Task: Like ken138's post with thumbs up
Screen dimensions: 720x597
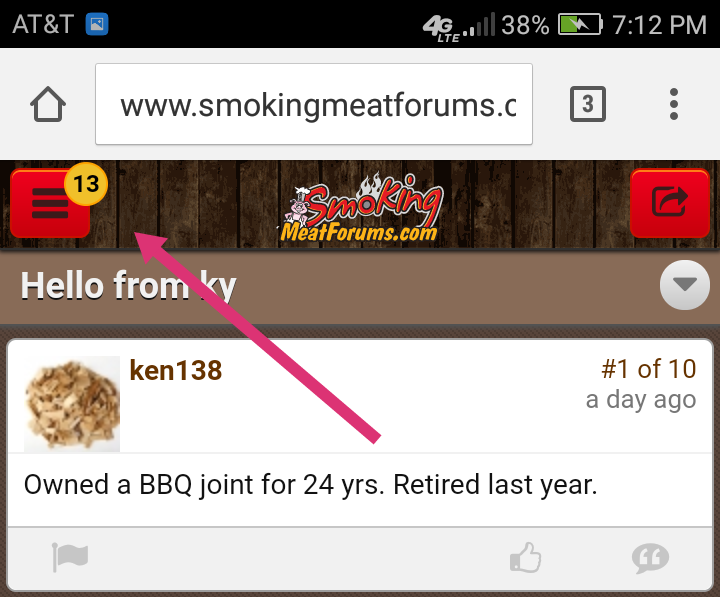Action: pos(526,557)
